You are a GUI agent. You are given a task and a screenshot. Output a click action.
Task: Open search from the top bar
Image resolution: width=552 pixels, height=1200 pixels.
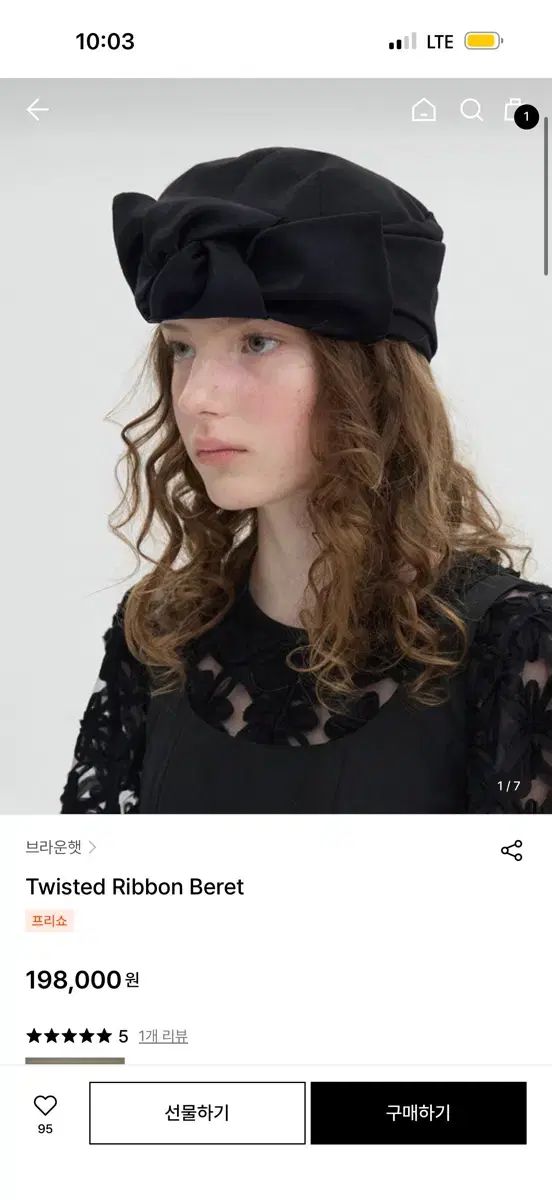click(472, 110)
